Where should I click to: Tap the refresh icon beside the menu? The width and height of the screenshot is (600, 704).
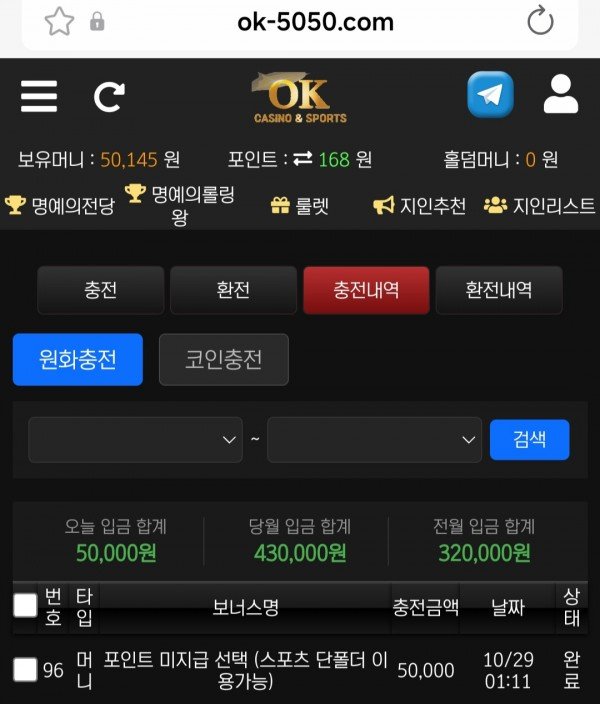(x=109, y=96)
